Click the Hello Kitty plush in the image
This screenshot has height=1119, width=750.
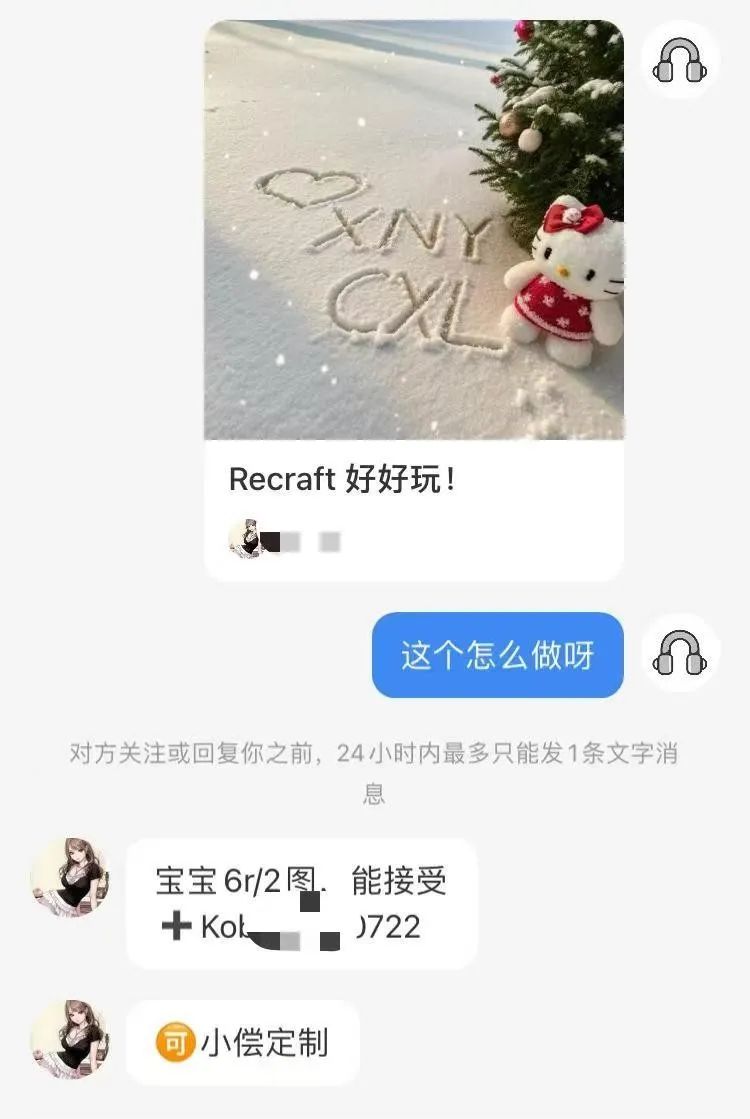tap(561, 290)
